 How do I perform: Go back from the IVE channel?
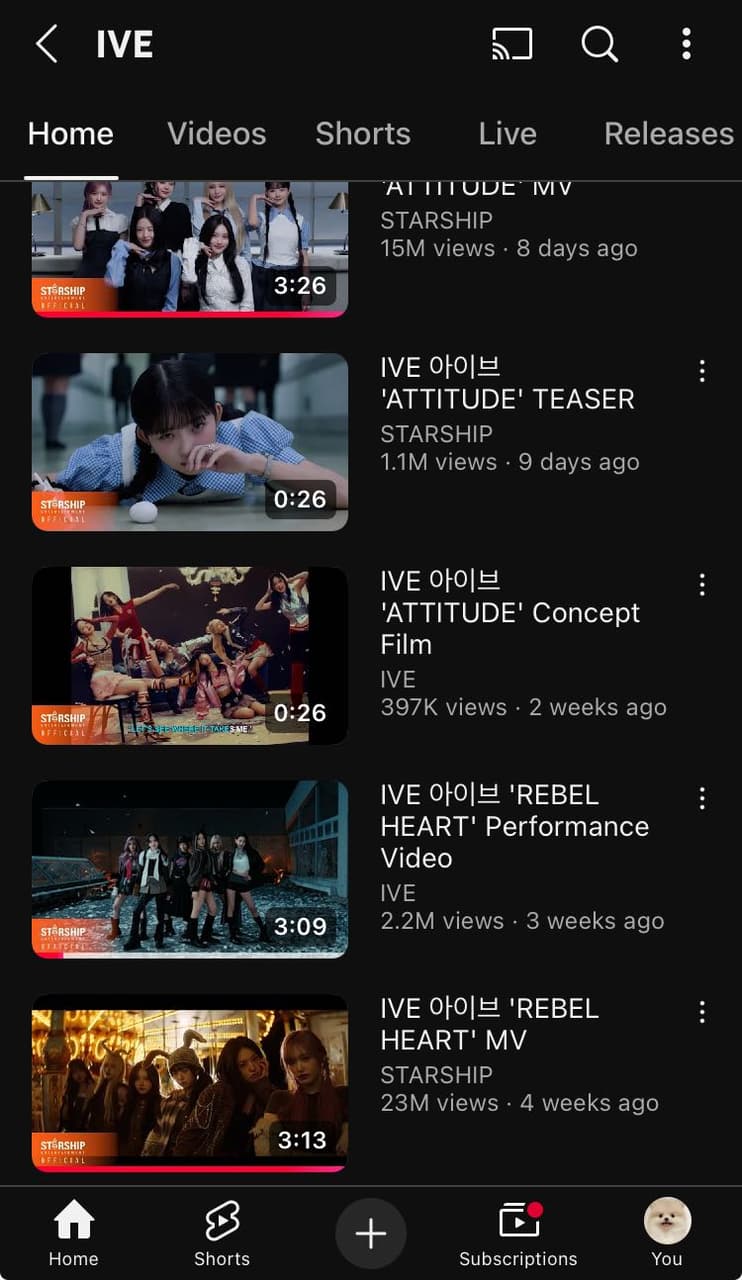(x=46, y=44)
